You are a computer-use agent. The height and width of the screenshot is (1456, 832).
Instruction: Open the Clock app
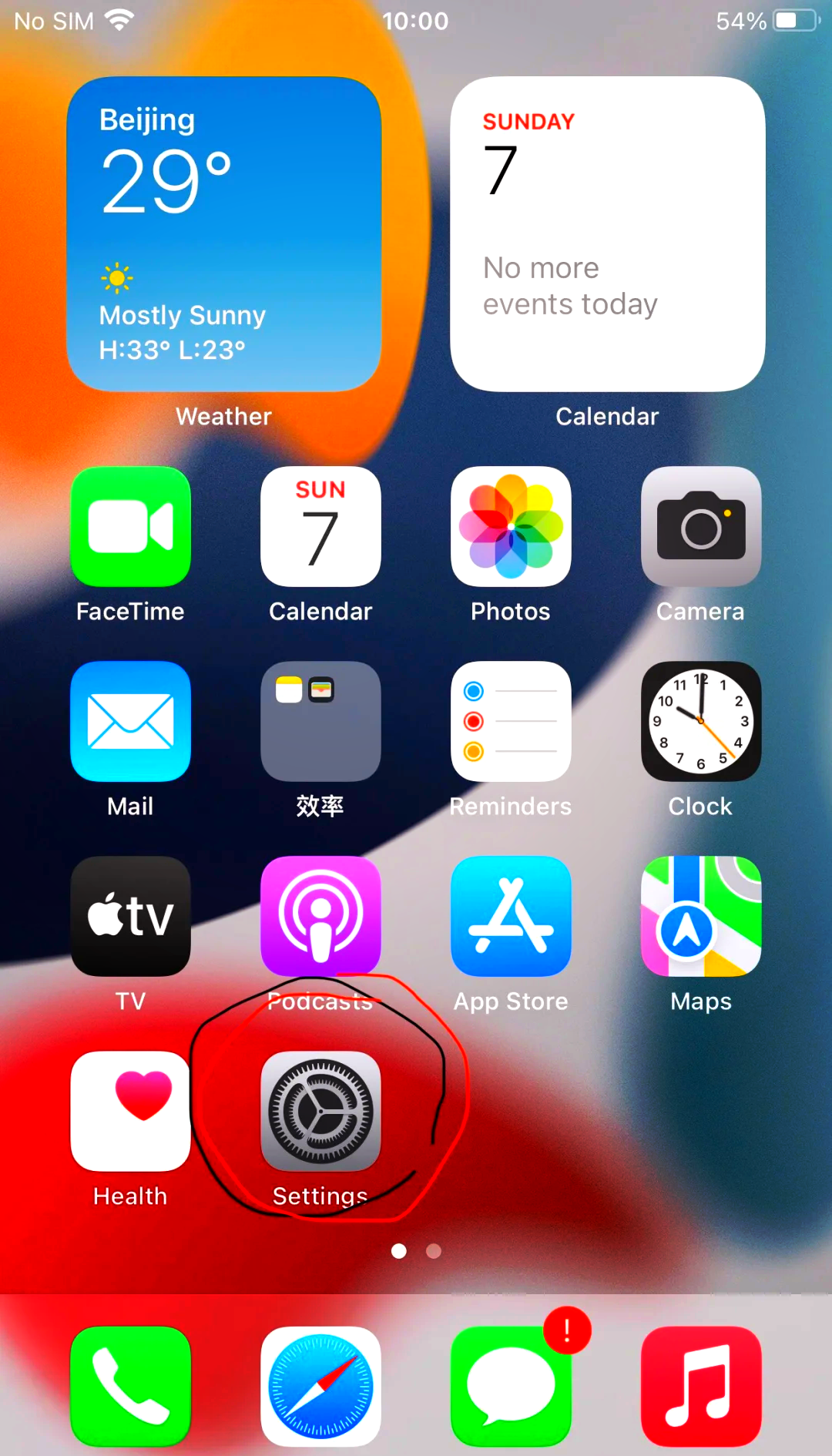coord(701,722)
